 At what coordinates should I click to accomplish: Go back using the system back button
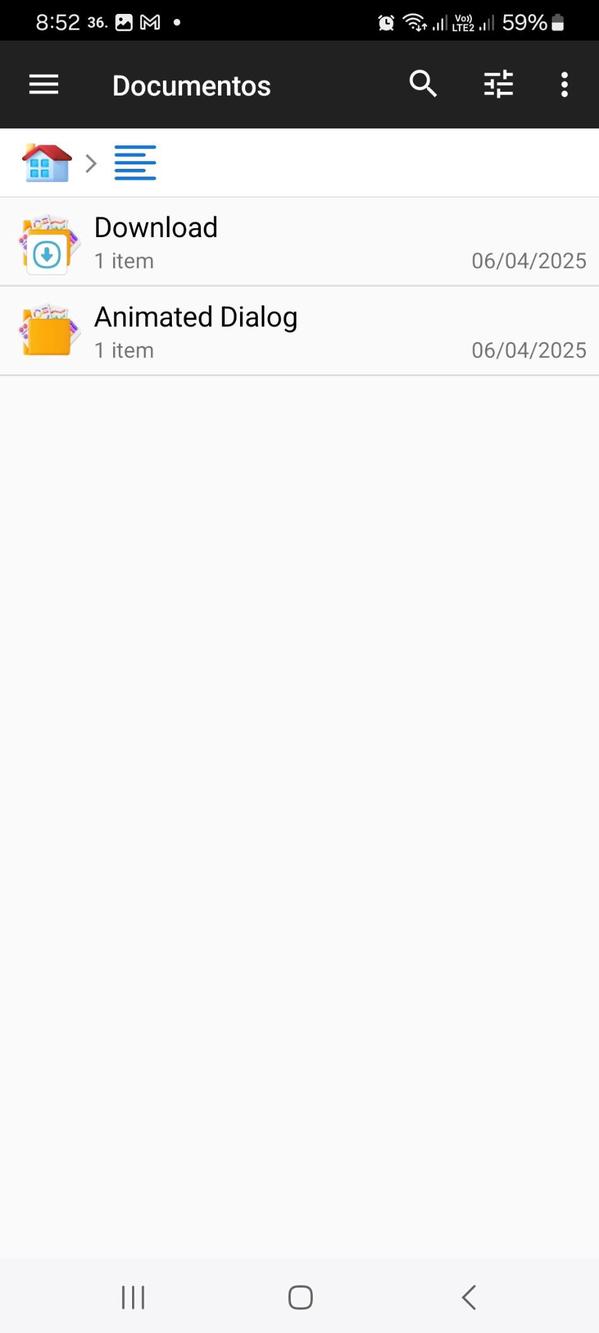[468, 1297]
